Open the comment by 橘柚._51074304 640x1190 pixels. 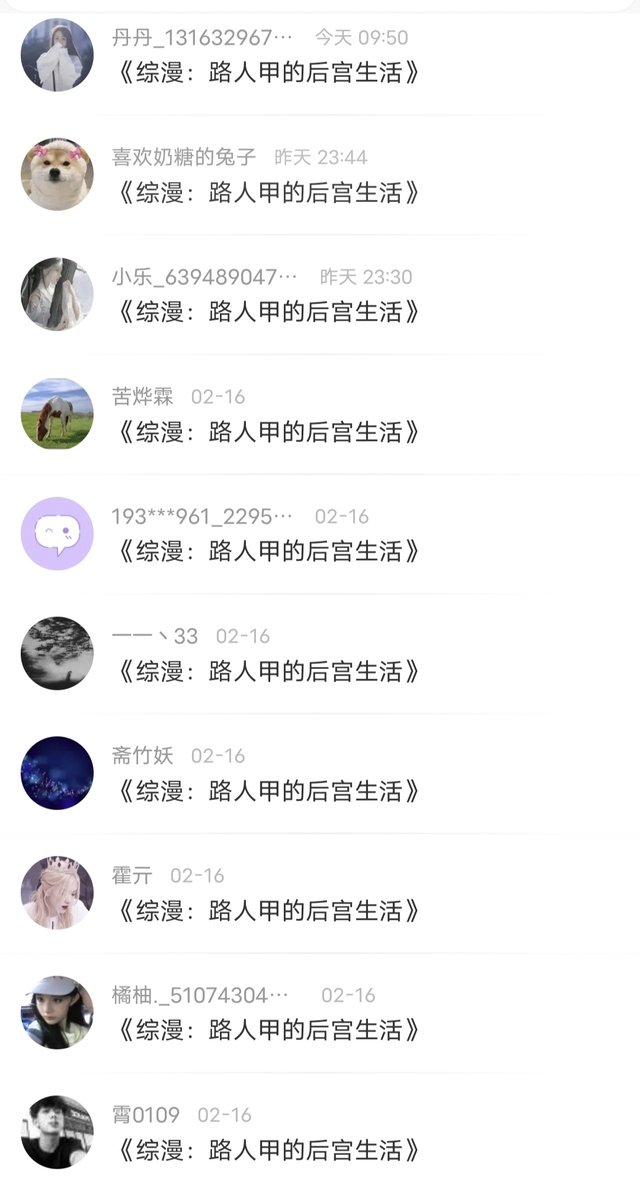click(x=320, y=1013)
